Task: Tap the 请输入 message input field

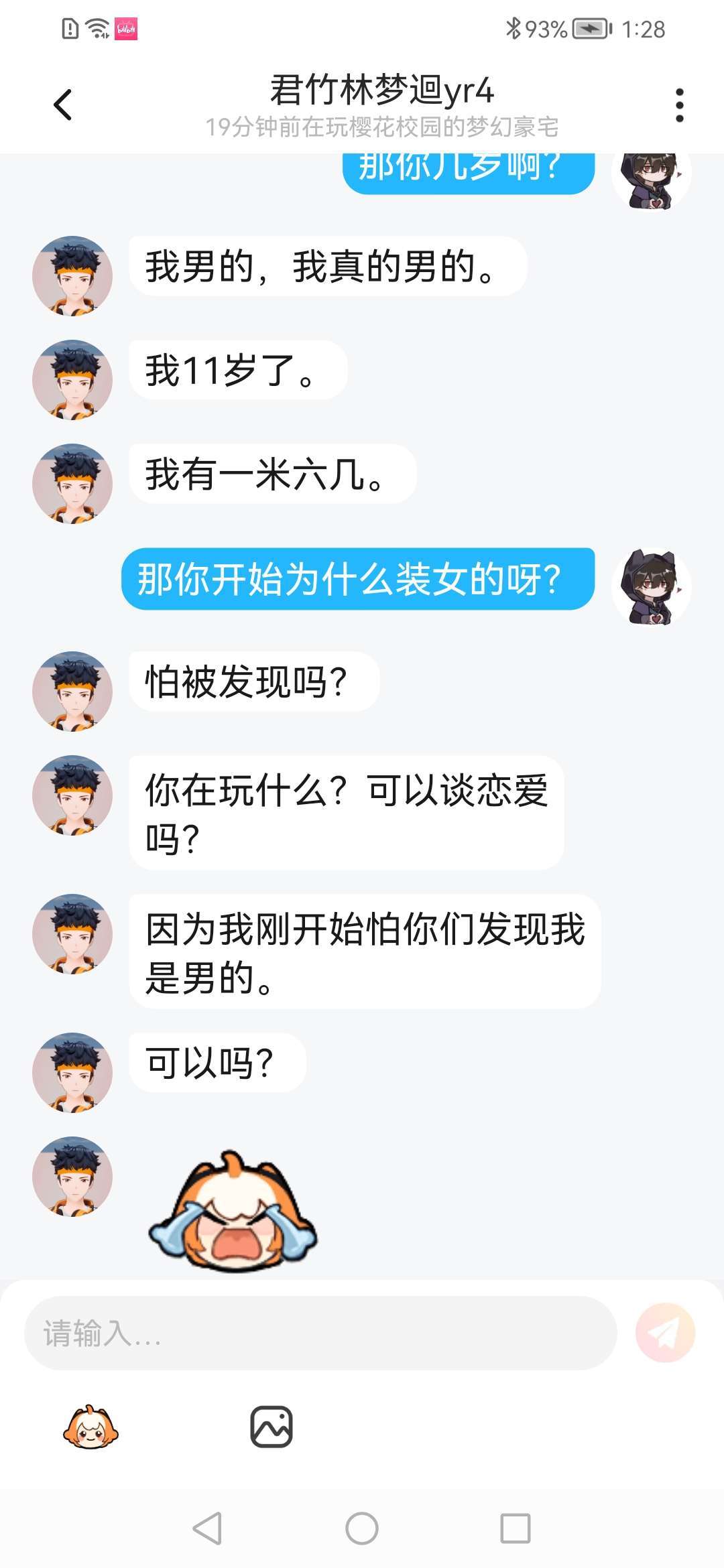Action: (x=320, y=1333)
